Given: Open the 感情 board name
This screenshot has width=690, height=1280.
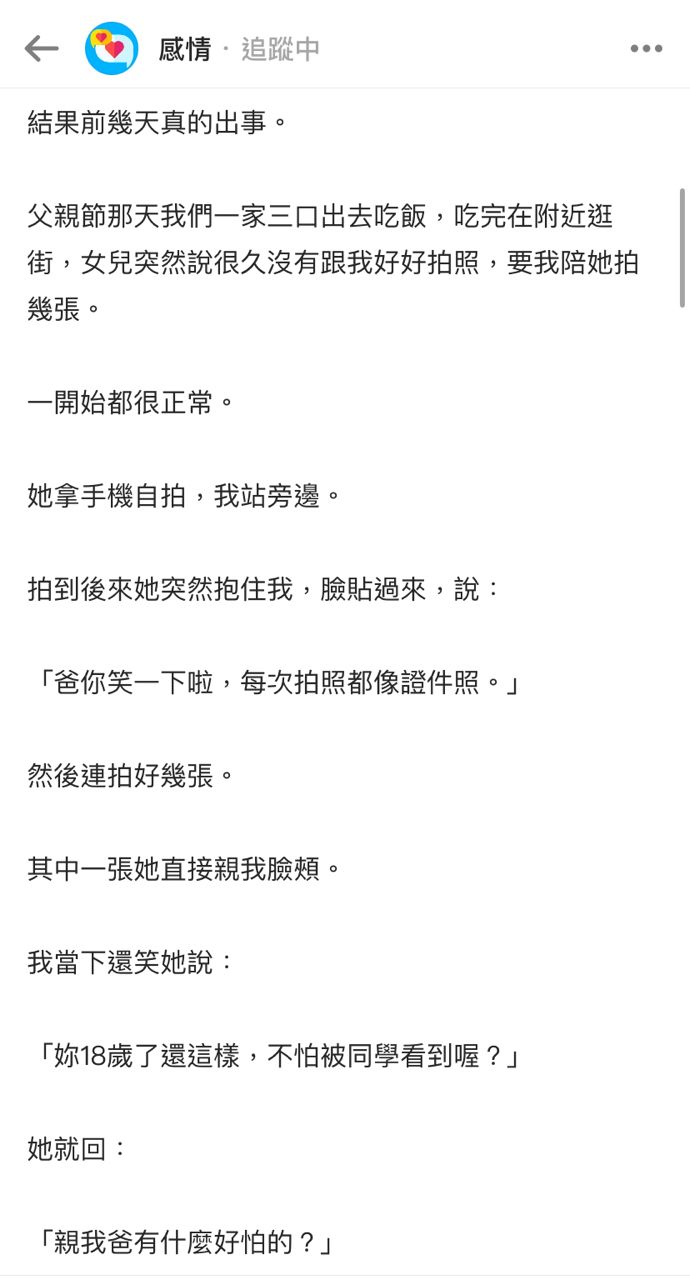Looking at the screenshot, I should click(x=185, y=49).
